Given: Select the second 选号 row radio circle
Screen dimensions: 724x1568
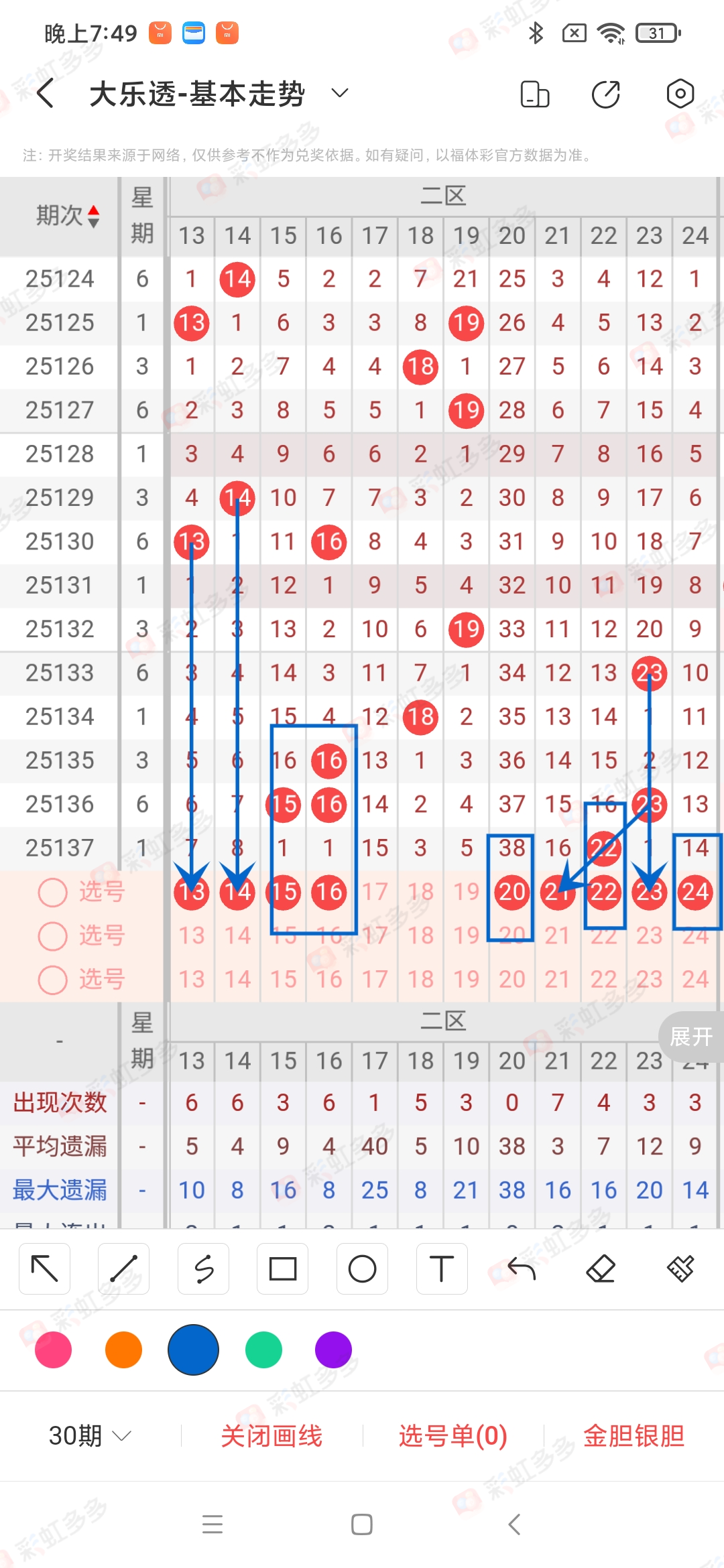Looking at the screenshot, I should pos(52,936).
